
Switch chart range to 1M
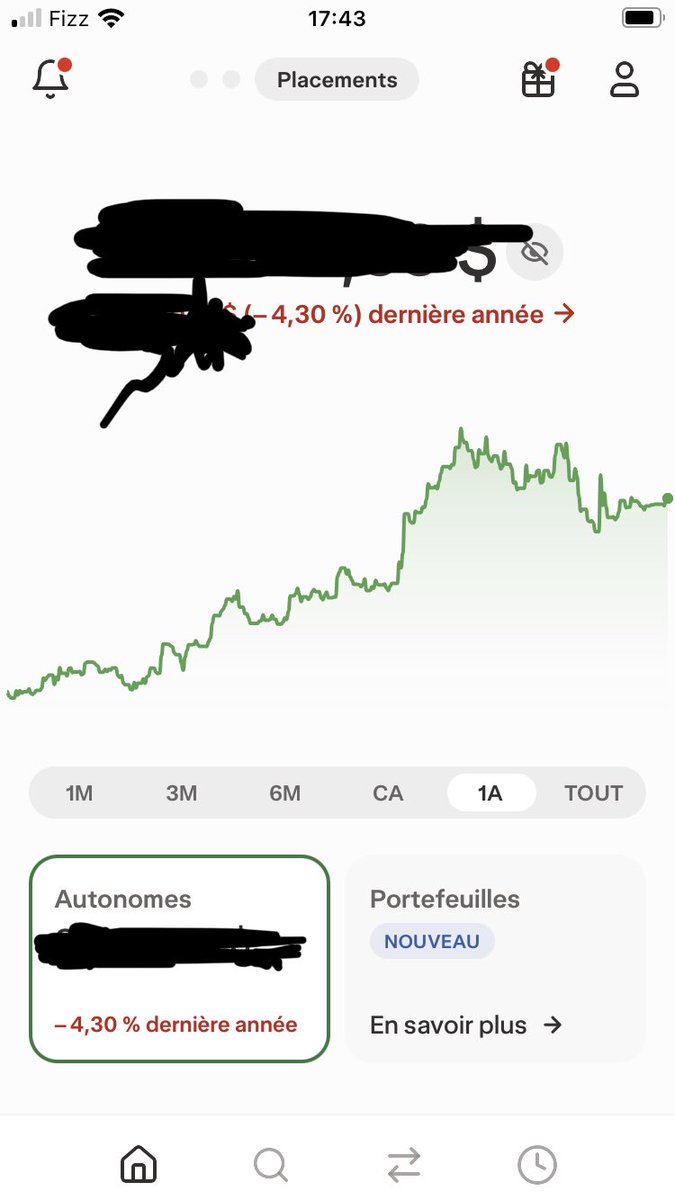coord(79,793)
